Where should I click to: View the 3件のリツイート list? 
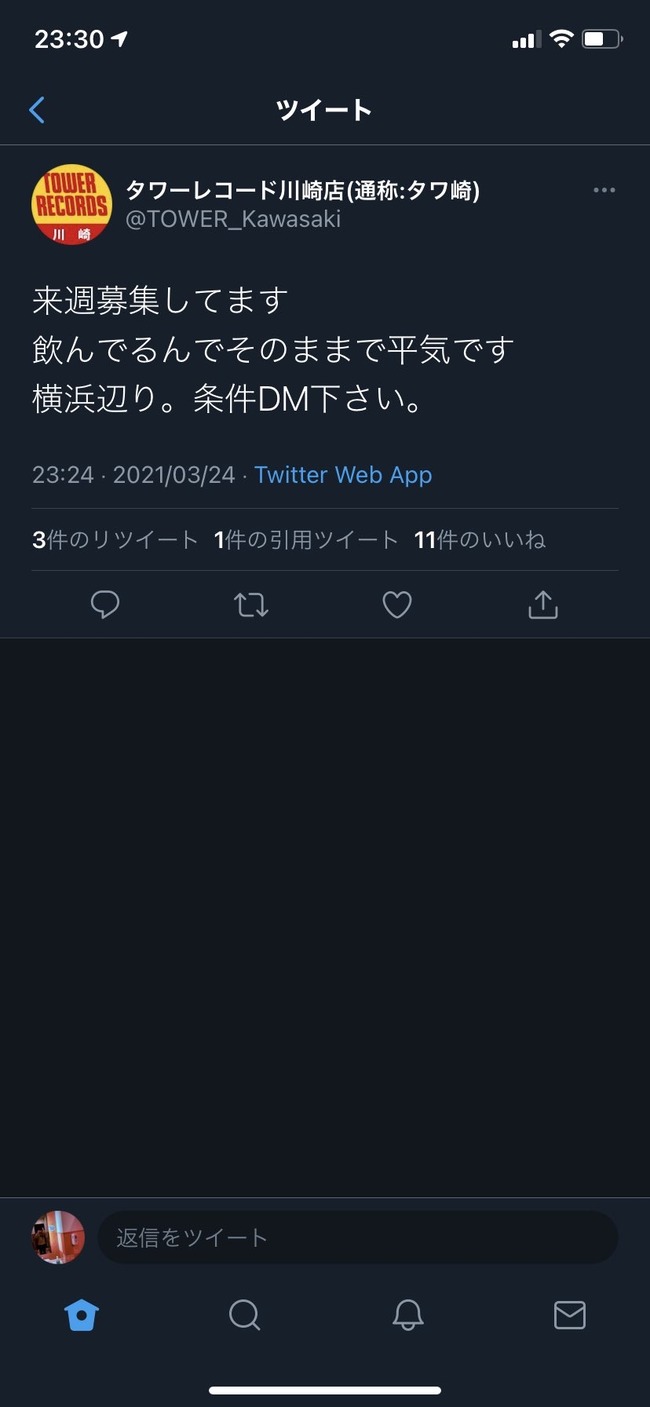pos(115,540)
